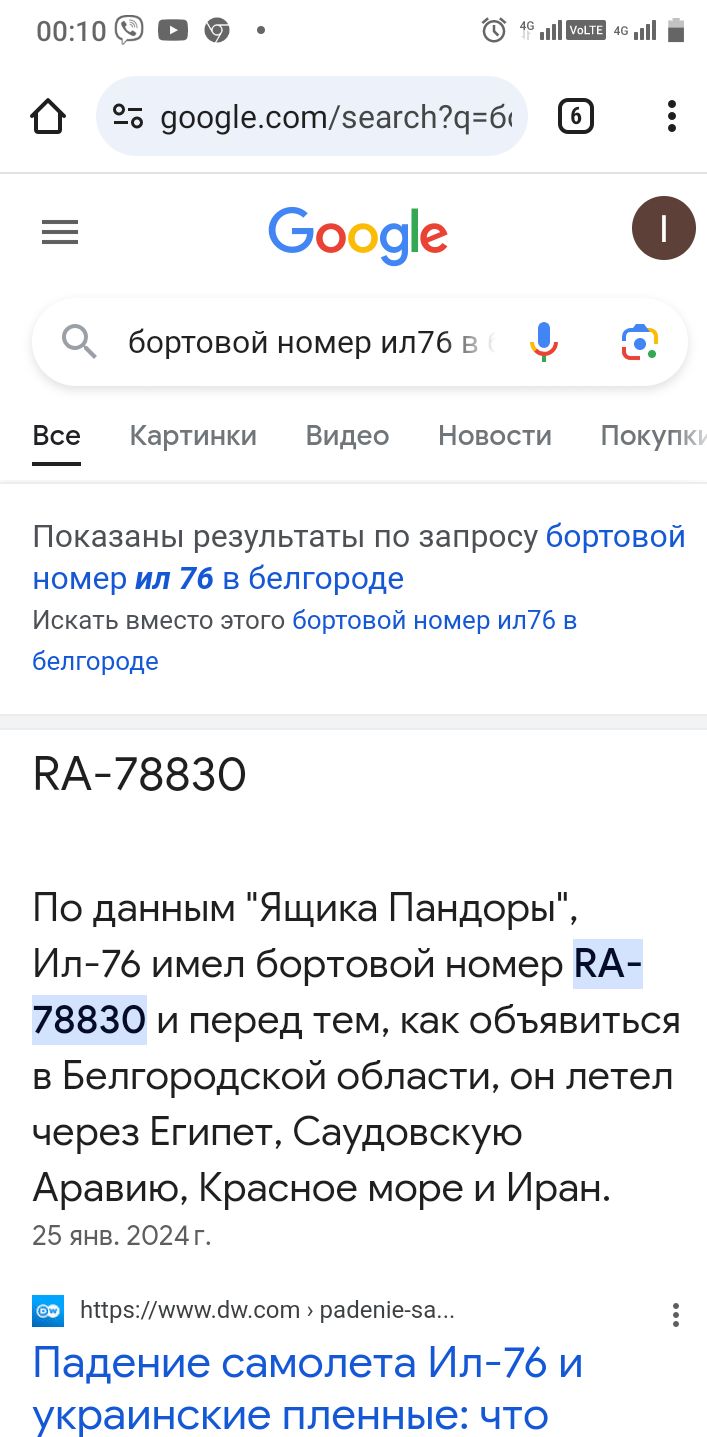Search instead for the original 'ил76' query
Image resolution: width=707 pixels, height=1437 pixels.
click(x=305, y=641)
